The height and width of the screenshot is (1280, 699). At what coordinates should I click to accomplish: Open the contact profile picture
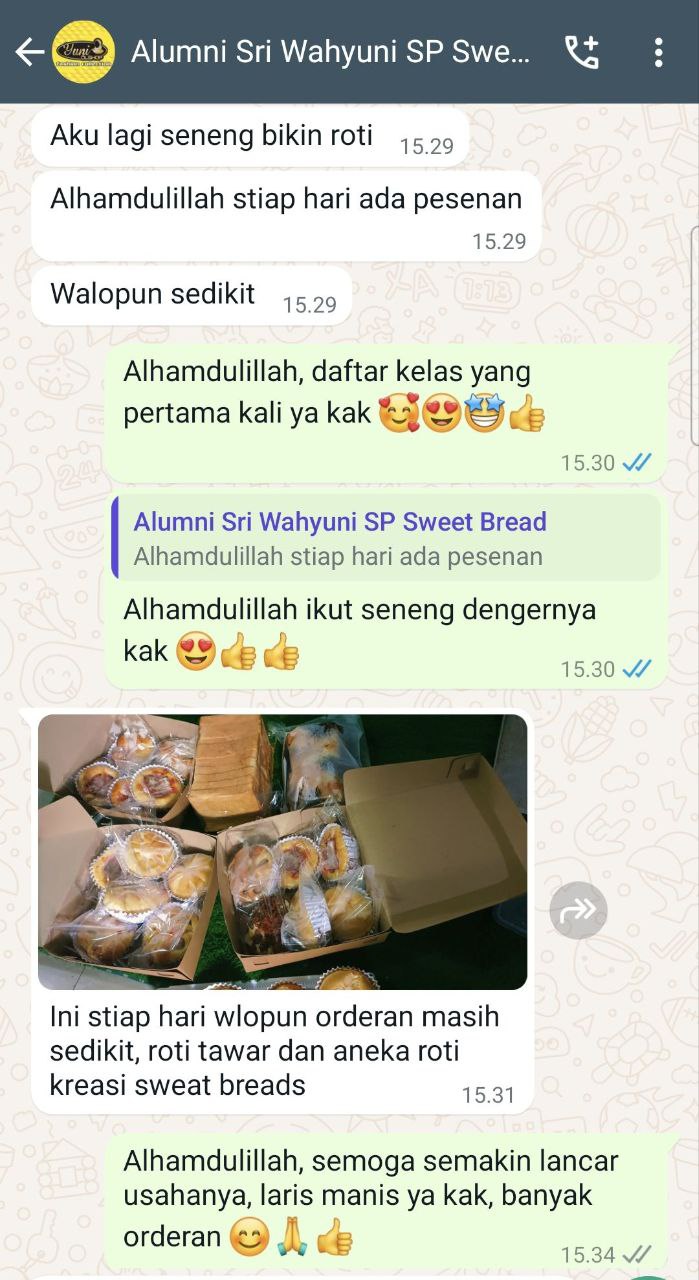[x=83, y=52]
